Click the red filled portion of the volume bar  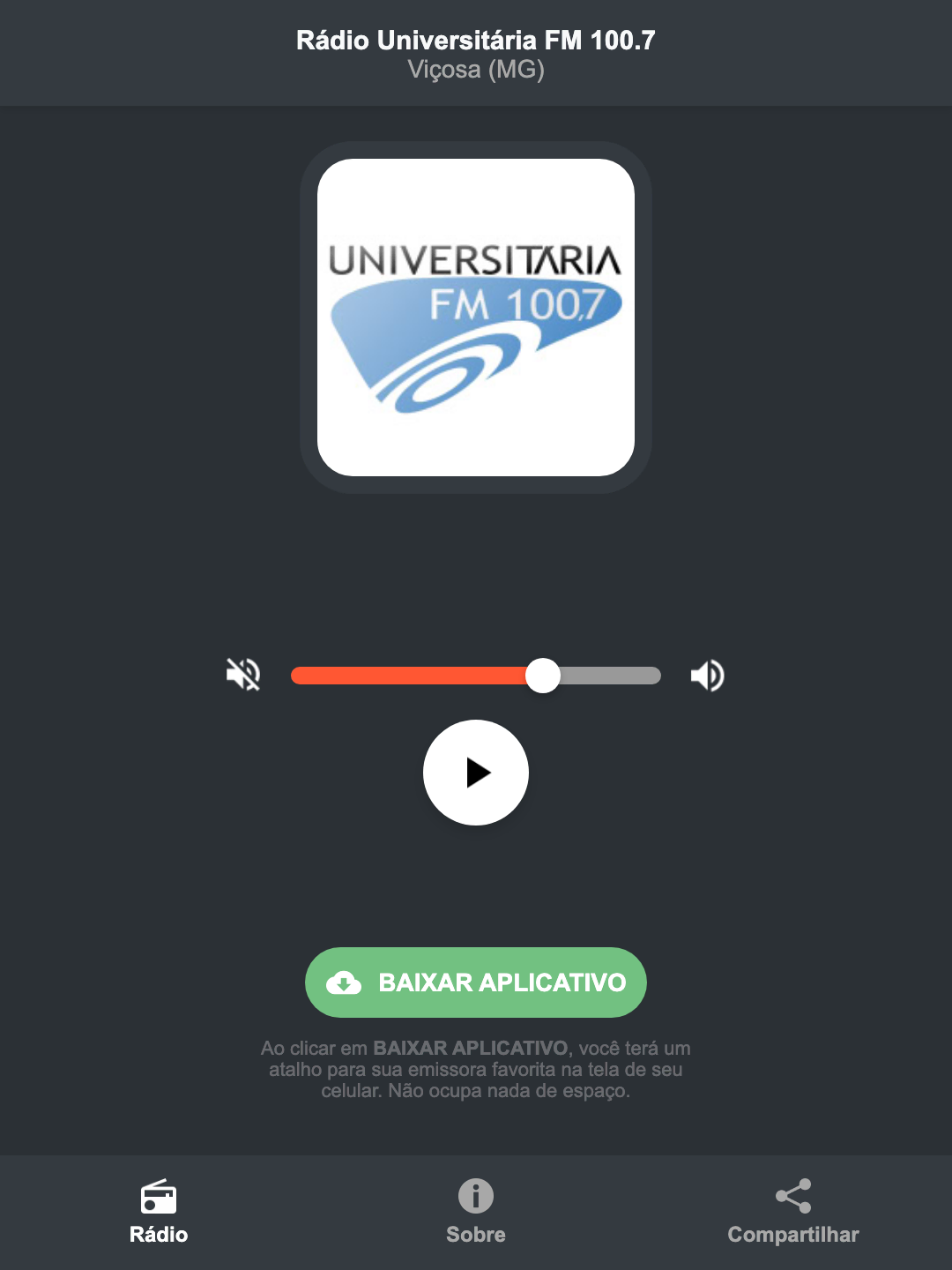point(405,675)
